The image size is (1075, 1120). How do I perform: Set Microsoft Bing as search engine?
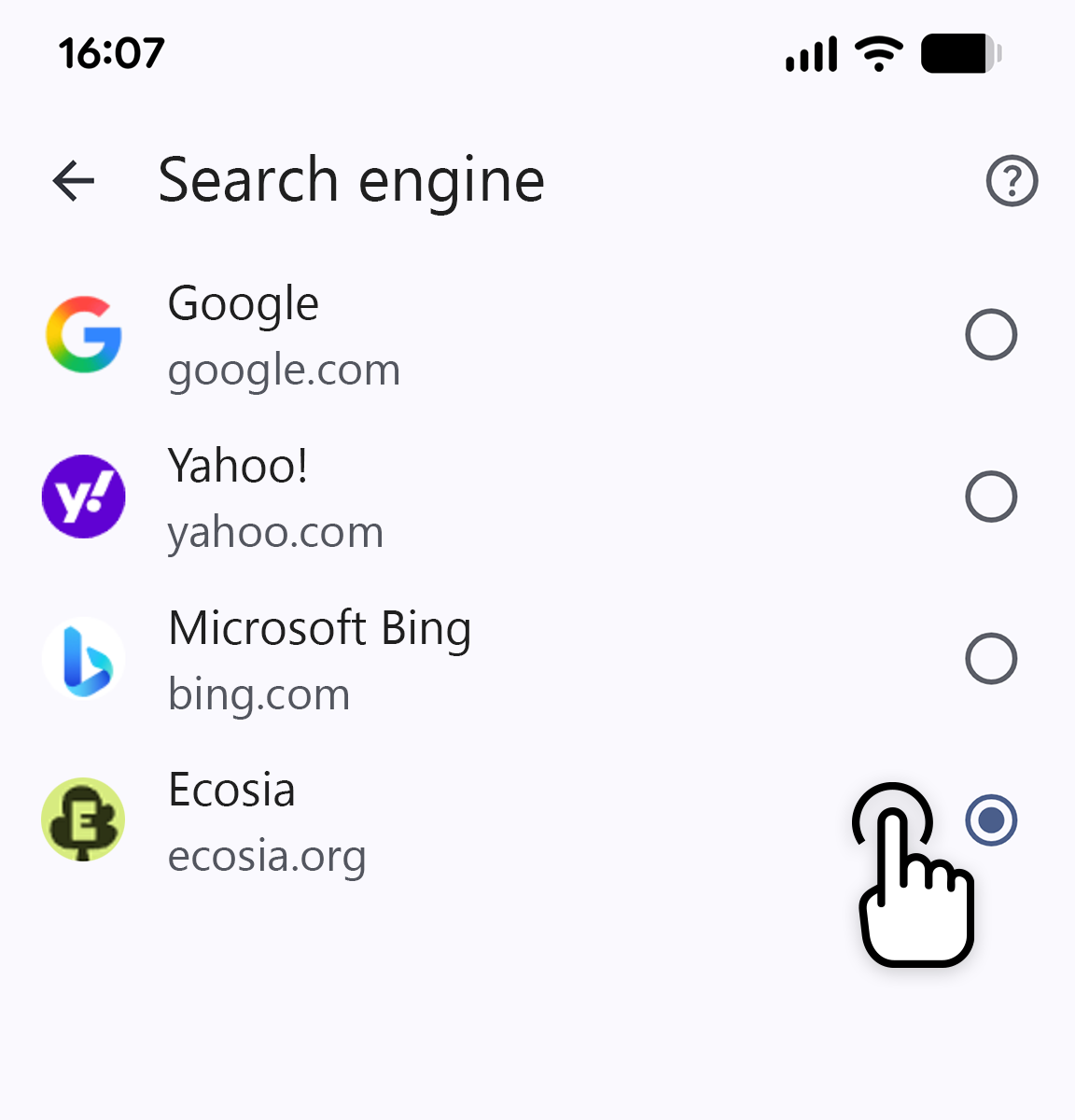point(991,659)
